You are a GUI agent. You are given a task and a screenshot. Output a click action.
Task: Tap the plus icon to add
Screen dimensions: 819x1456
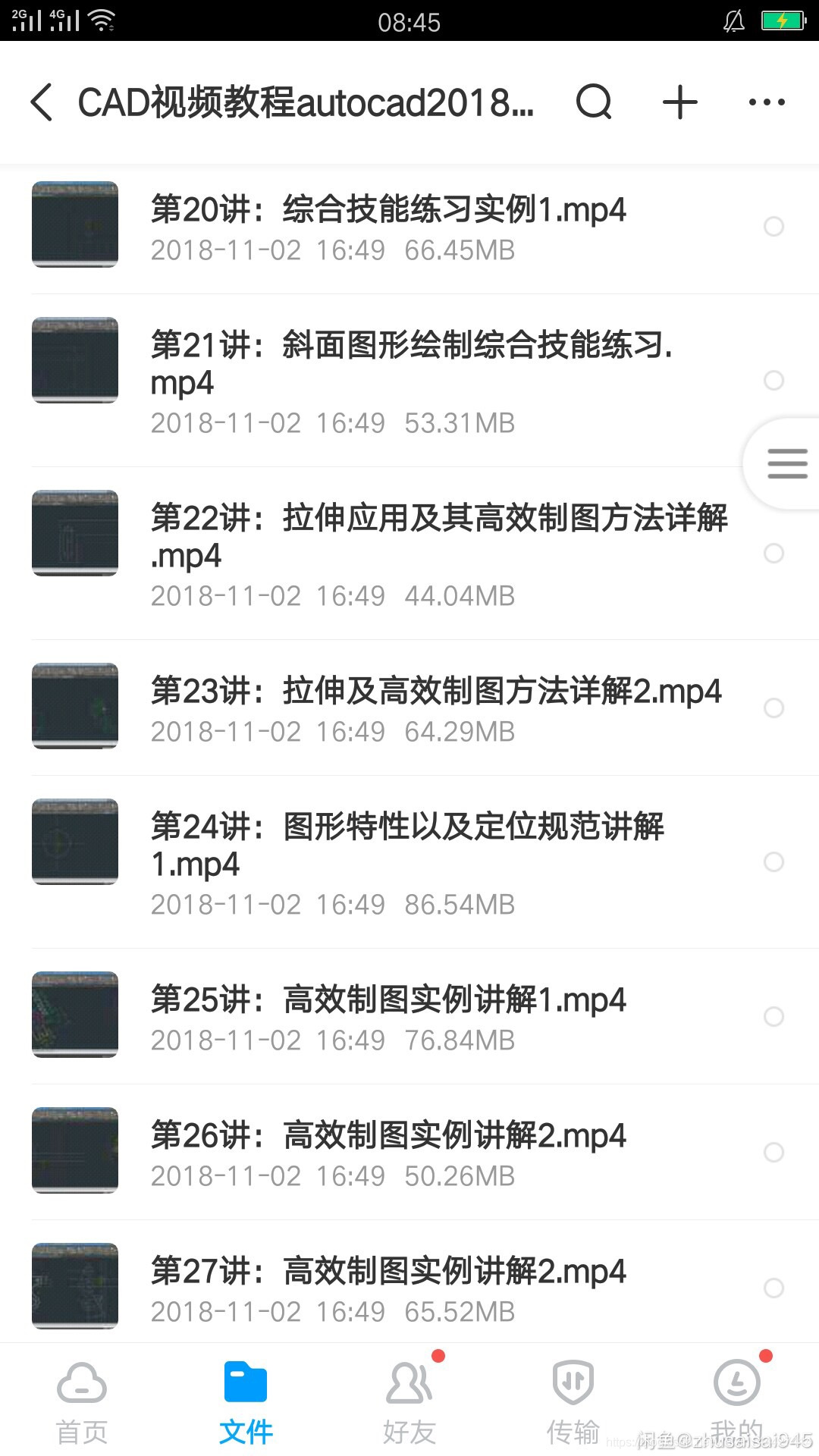tap(679, 102)
